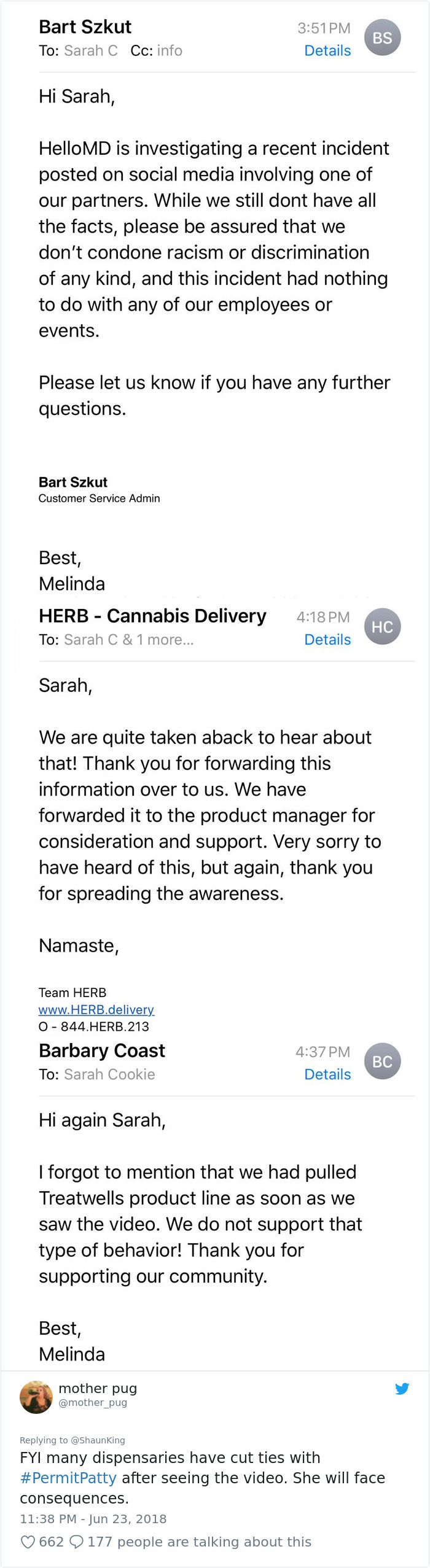The height and width of the screenshot is (1568, 430).
Task: Like the tweet with the heart icon
Action: (x=28, y=1542)
